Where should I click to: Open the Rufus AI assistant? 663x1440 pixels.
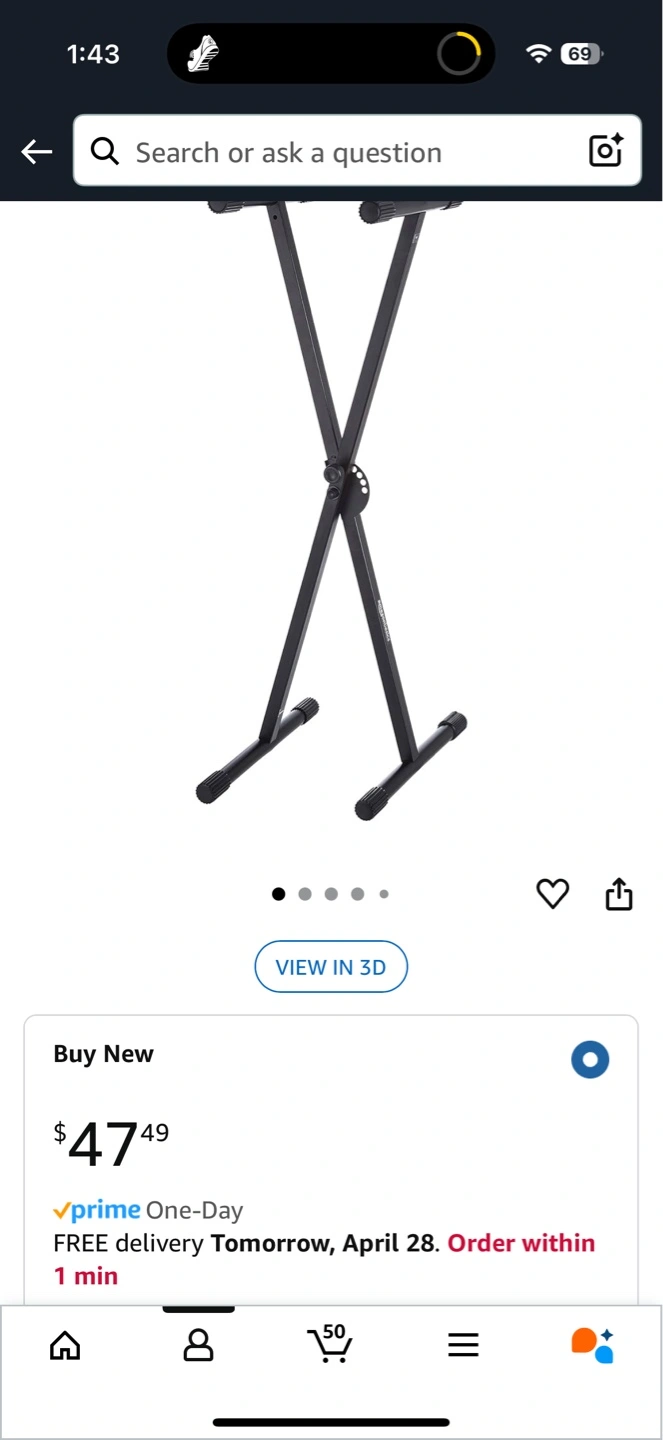click(592, 1345)
